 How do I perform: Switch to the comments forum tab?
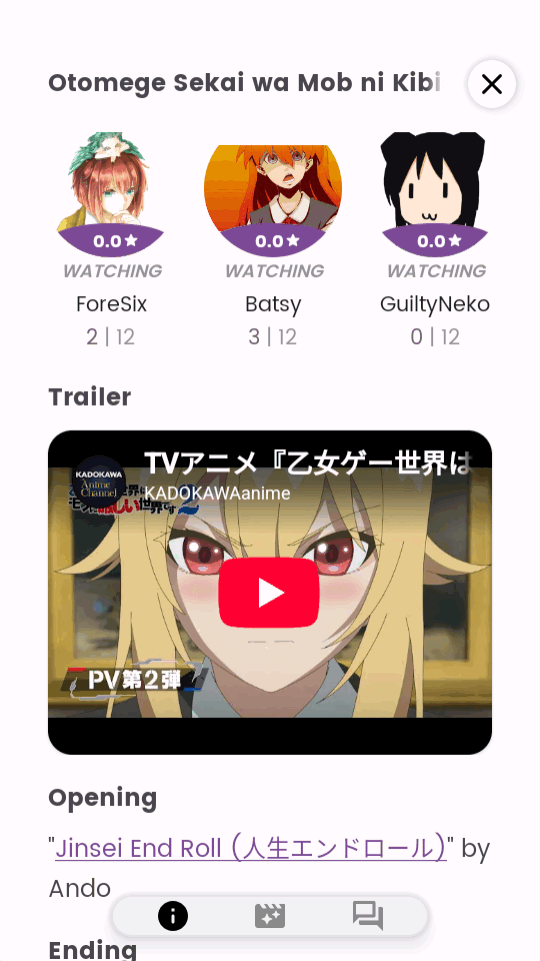[x=368, y=916]
